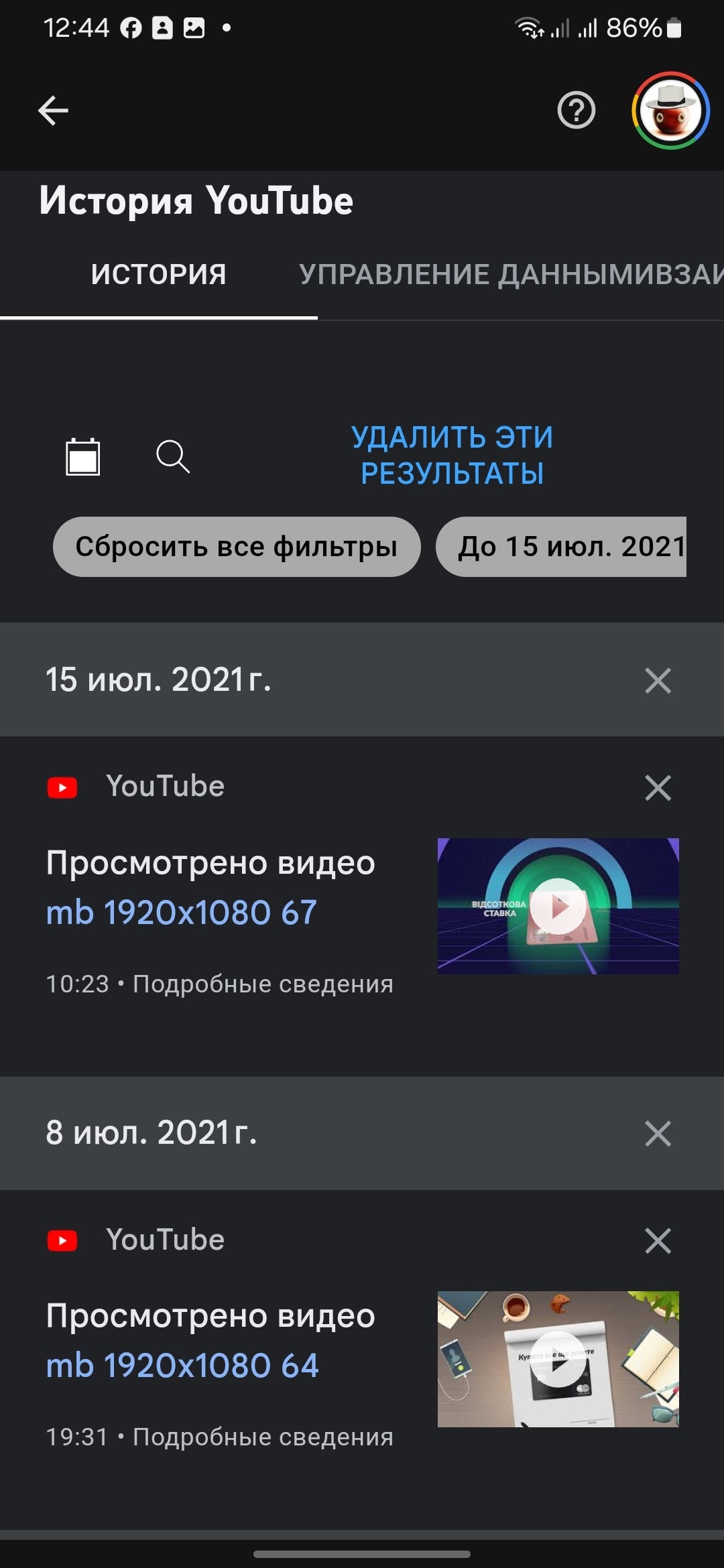The width and height of the screenshot is (724, 1568).
Task: Open the calendar date filter
Action: (83, 457)
